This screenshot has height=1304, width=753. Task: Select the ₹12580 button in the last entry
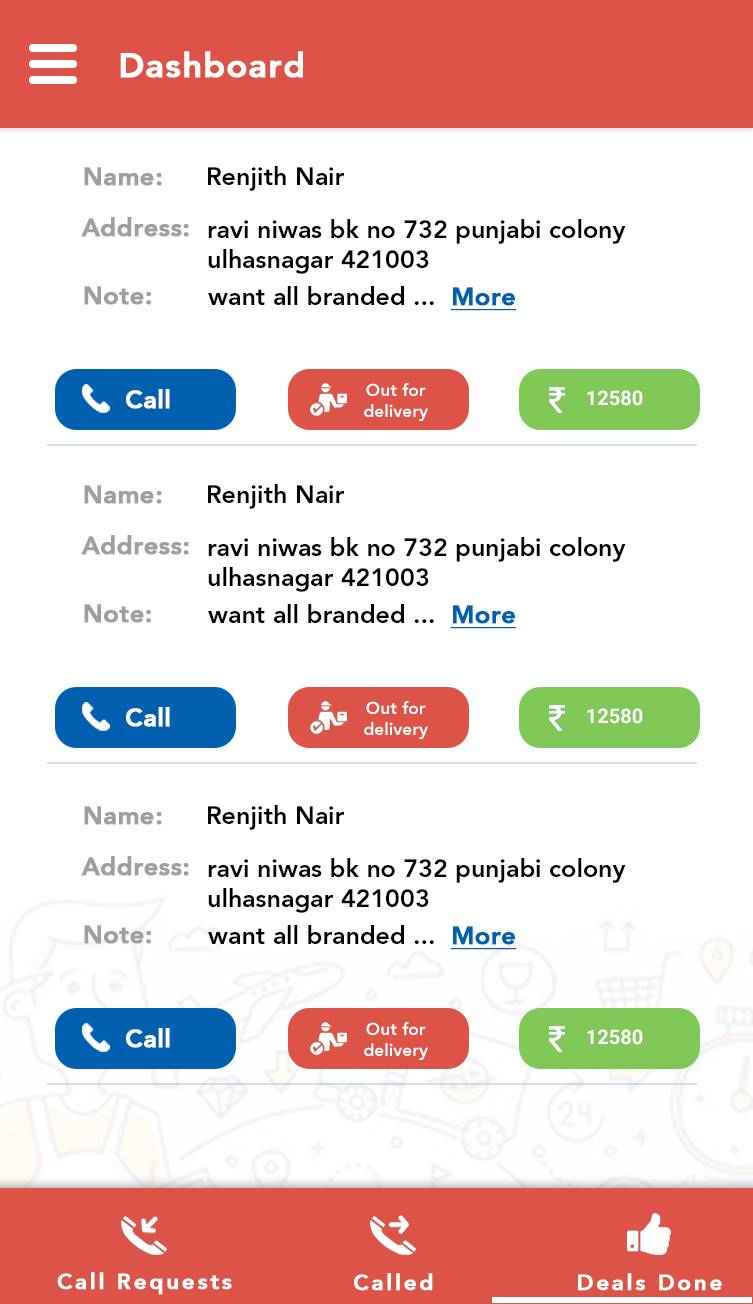609,1038
